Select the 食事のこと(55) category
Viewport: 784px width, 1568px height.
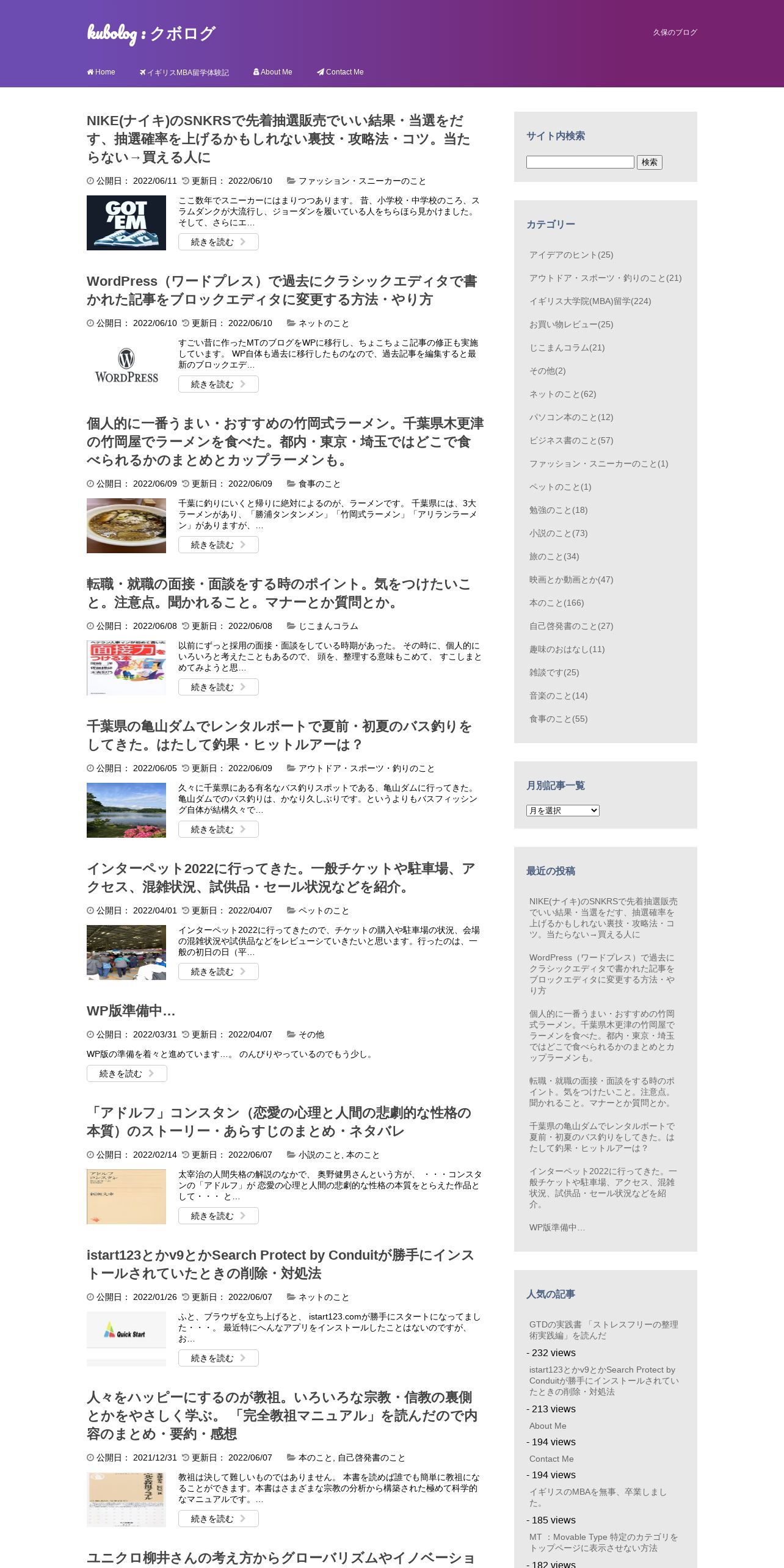[x=558, y=719]
